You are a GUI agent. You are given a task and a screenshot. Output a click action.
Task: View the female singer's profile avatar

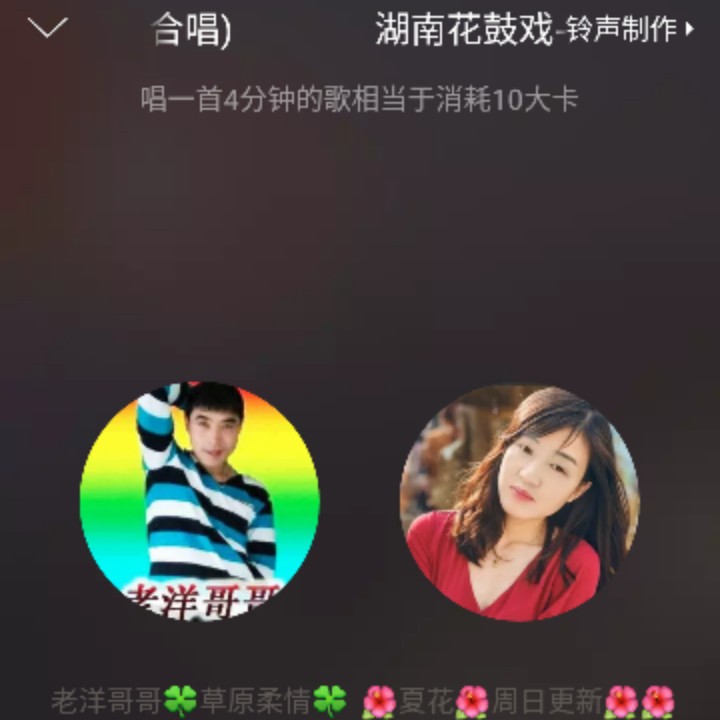pyautogui.click(x=519, y=503)
